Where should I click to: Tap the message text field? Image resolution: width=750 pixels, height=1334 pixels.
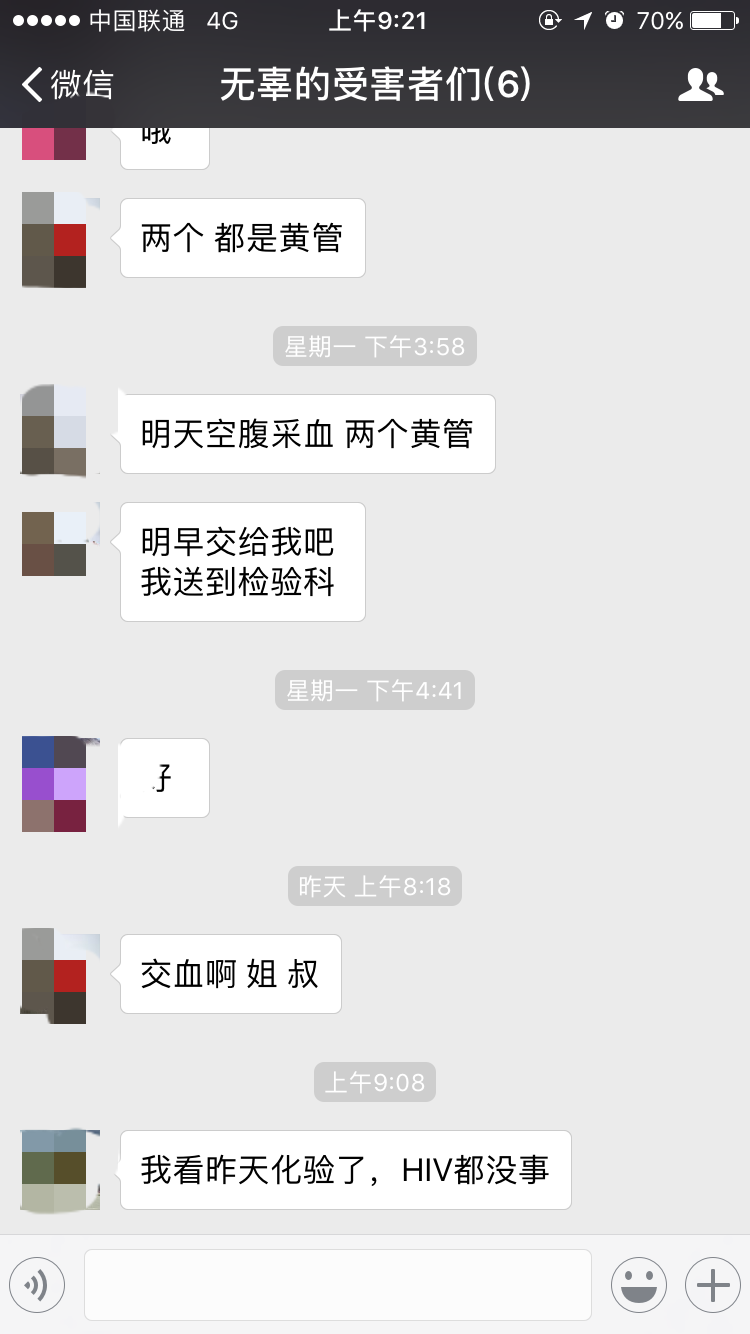coord(337,1285)
